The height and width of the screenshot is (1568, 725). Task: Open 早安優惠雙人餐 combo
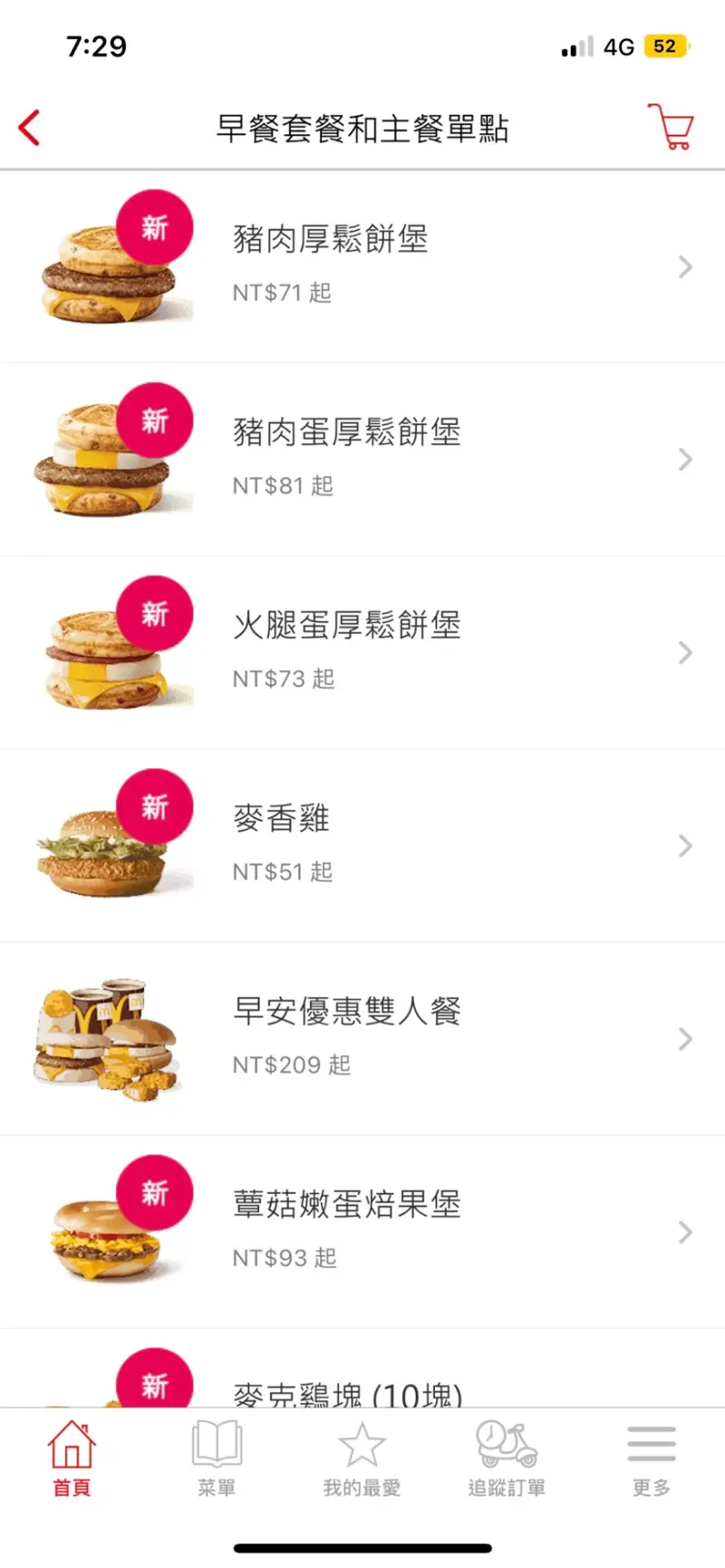(x=362, y=1038)
